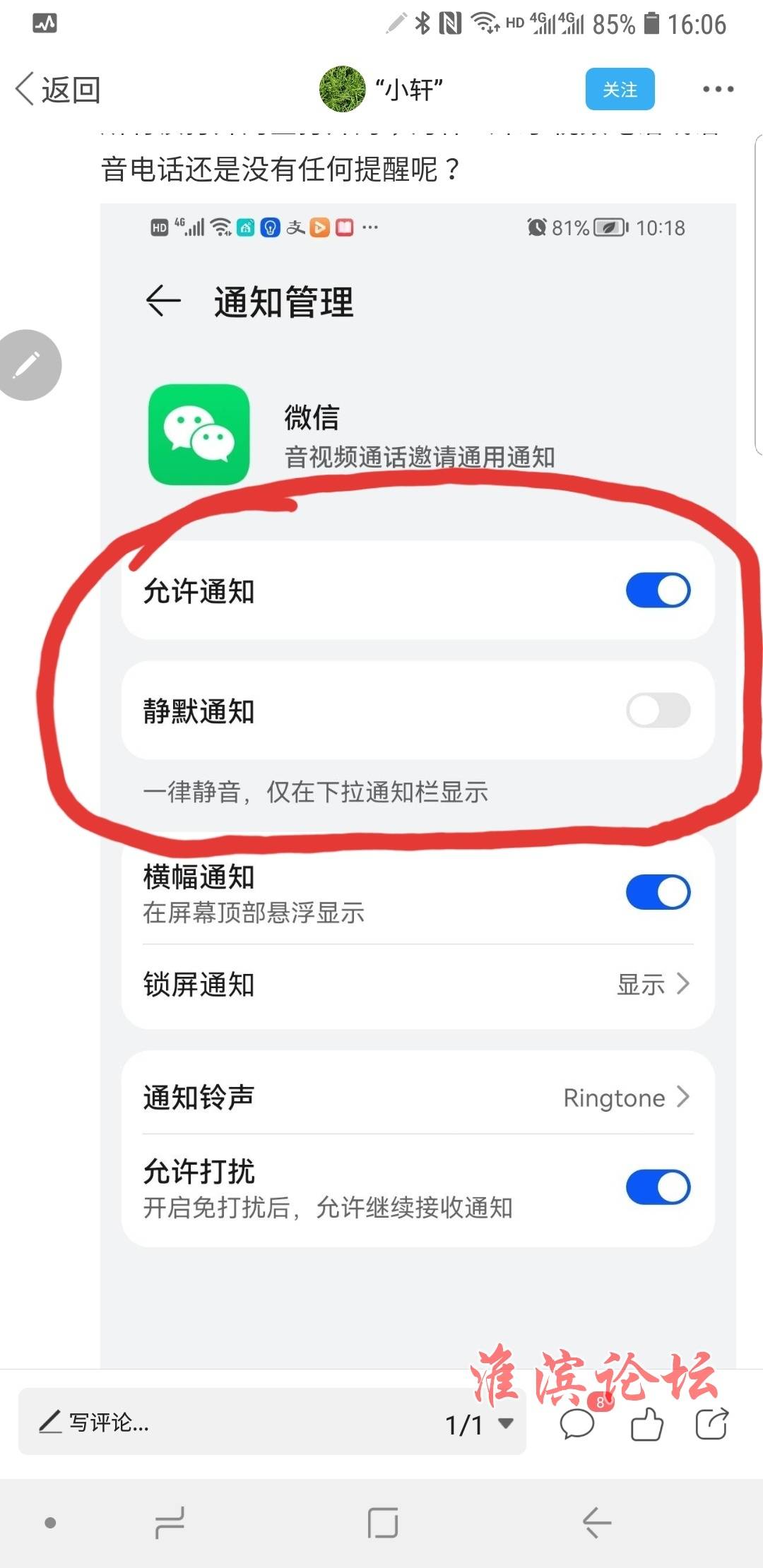Open recent apps from navigation bar
This screenshot has height=1568, width=763.
click(170, 1522)
